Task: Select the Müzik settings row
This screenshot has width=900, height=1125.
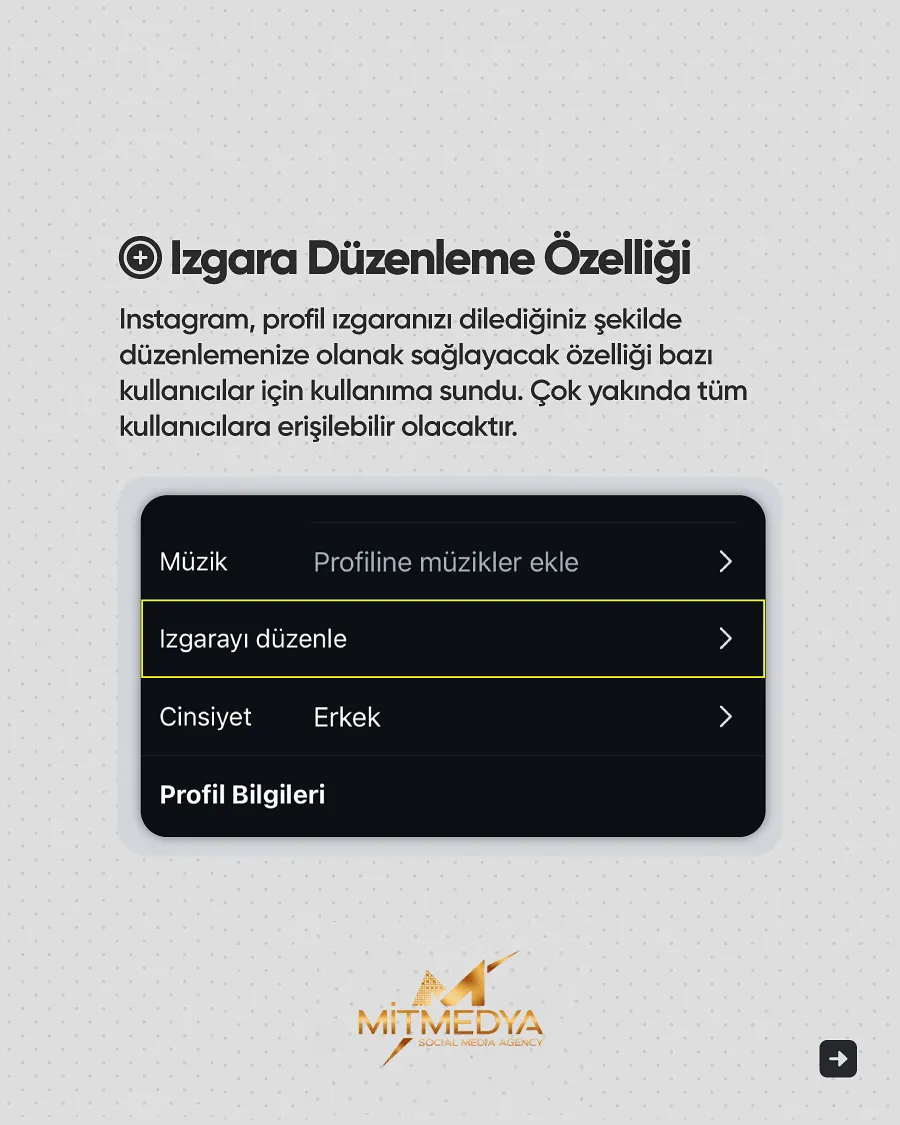Action: tap(450, 562)
